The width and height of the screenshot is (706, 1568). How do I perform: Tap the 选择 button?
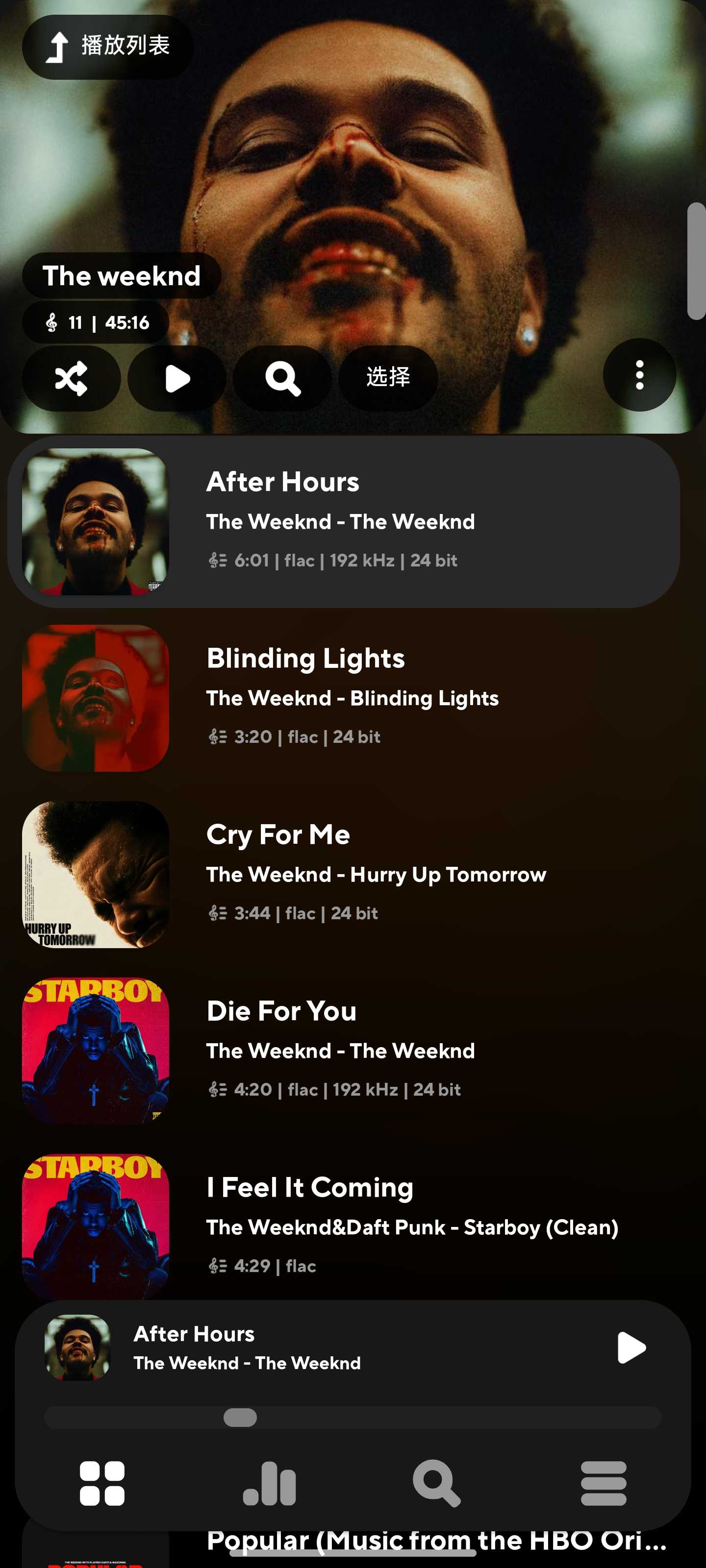coord(388,377)
